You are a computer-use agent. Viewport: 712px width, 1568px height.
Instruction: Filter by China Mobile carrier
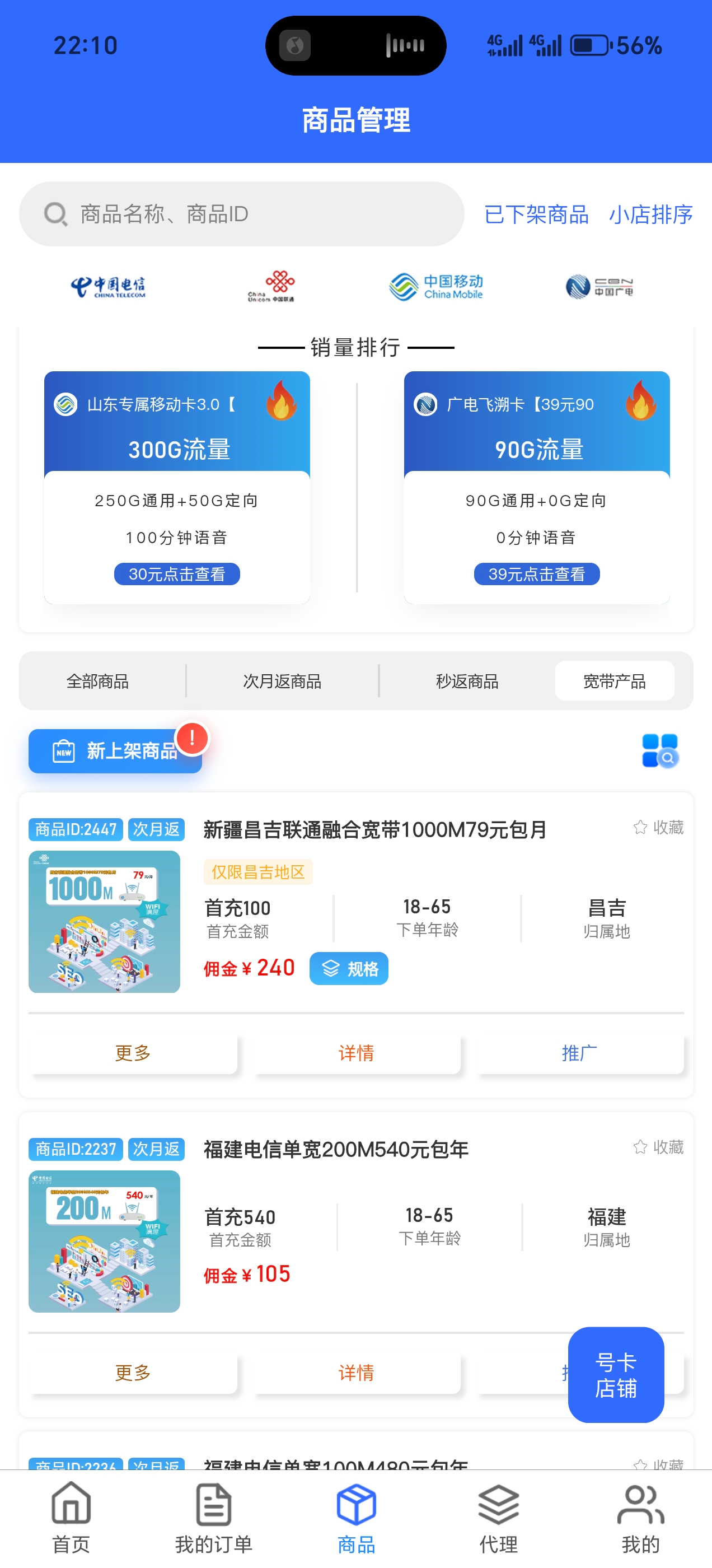tap(437, 287)
